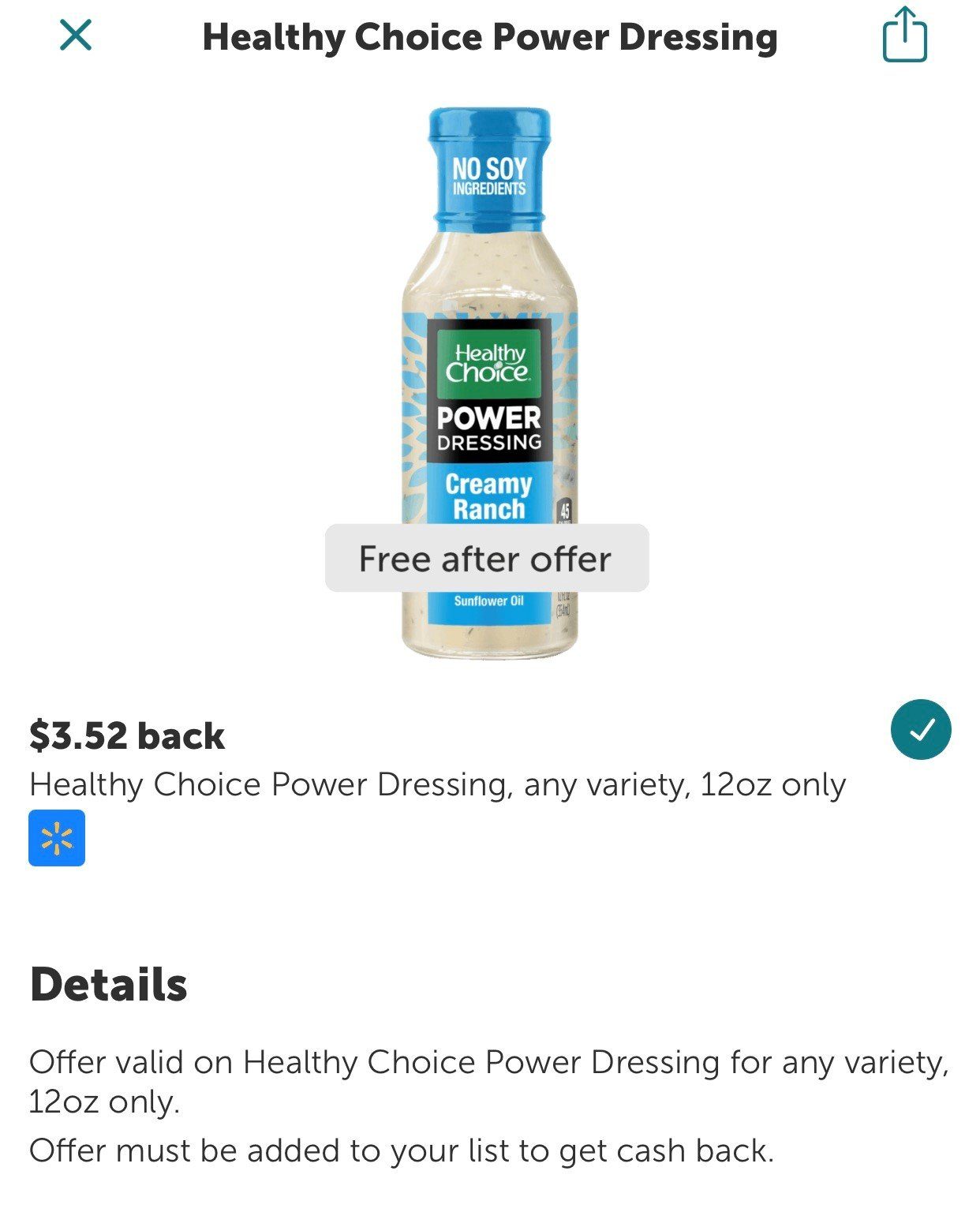Expand the Details section
980x1212 pixels.
pyautogui.click(x=109, y=983)
